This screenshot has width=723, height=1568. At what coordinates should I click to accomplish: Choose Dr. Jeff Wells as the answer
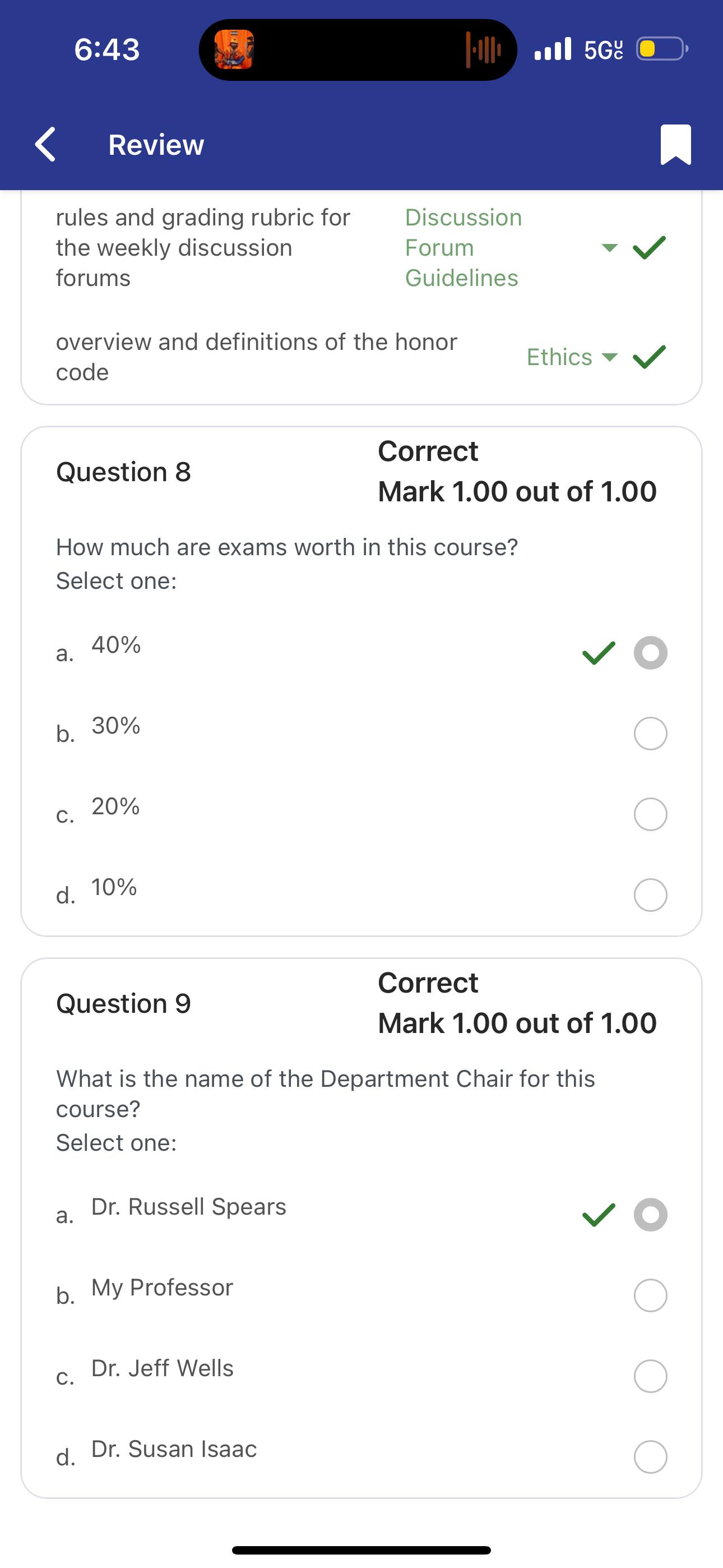(x=650, y=1376)
